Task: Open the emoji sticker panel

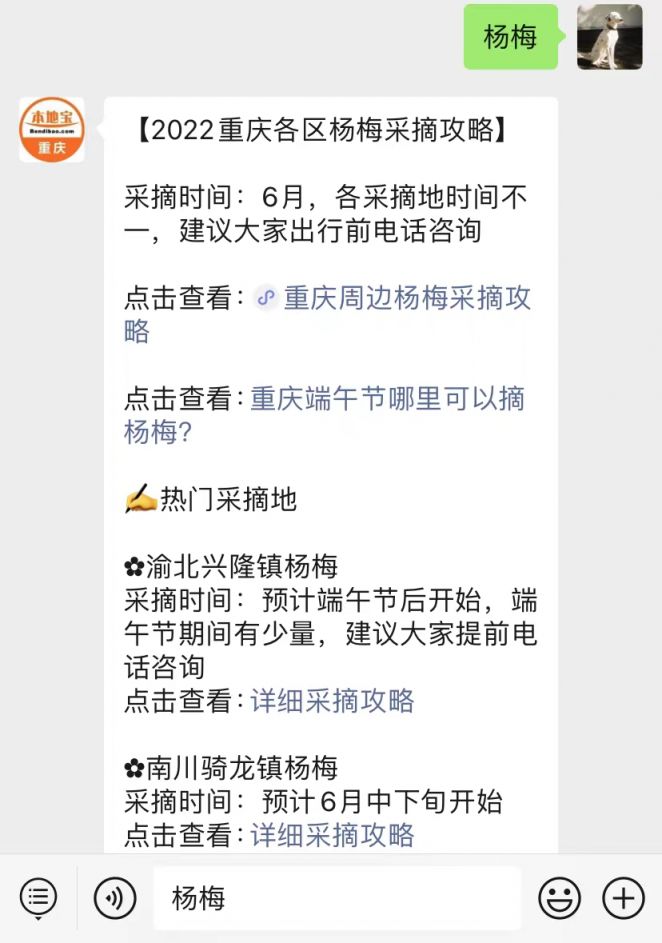Action: click(559, 898)
